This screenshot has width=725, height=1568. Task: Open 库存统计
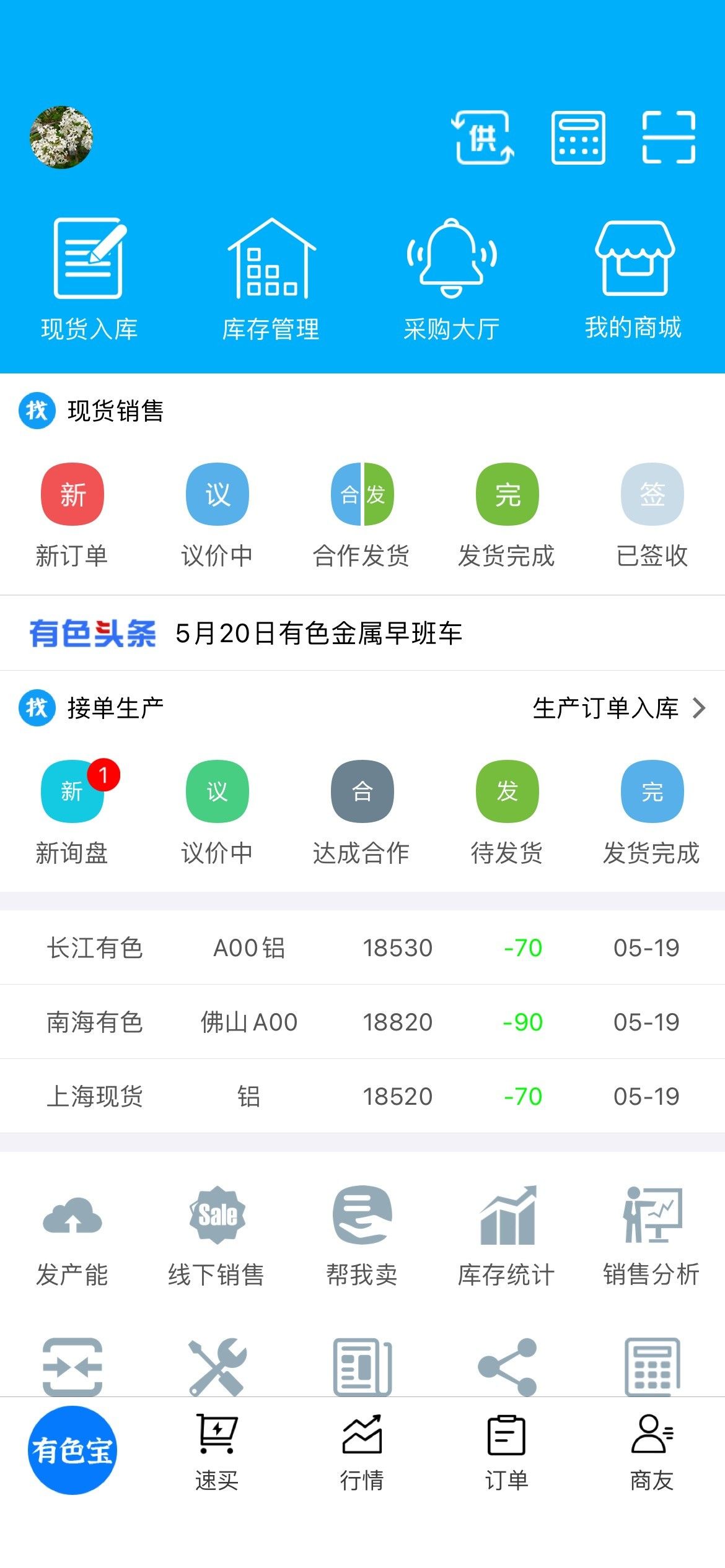(x=507, y=1235)
